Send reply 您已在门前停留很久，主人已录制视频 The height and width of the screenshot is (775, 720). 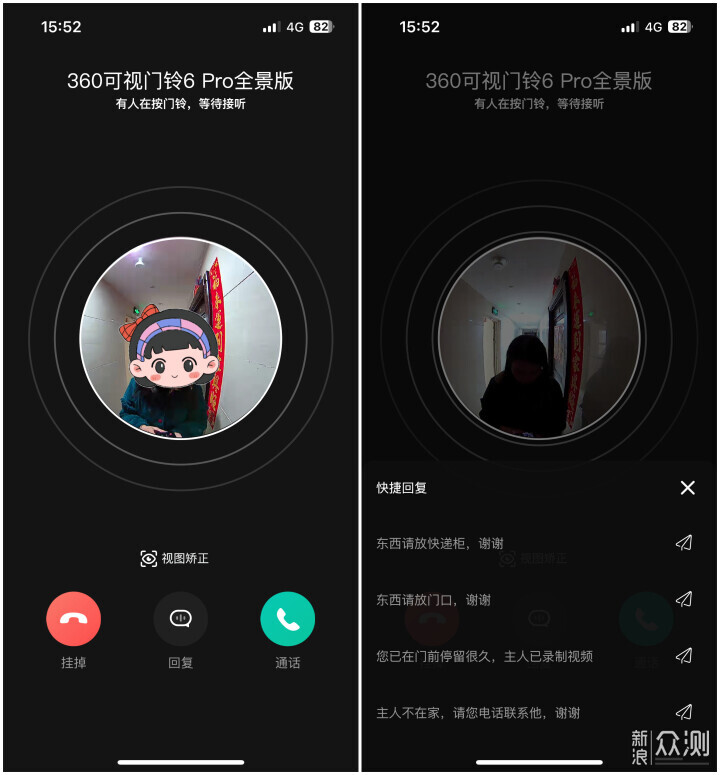tap(684, 656)
